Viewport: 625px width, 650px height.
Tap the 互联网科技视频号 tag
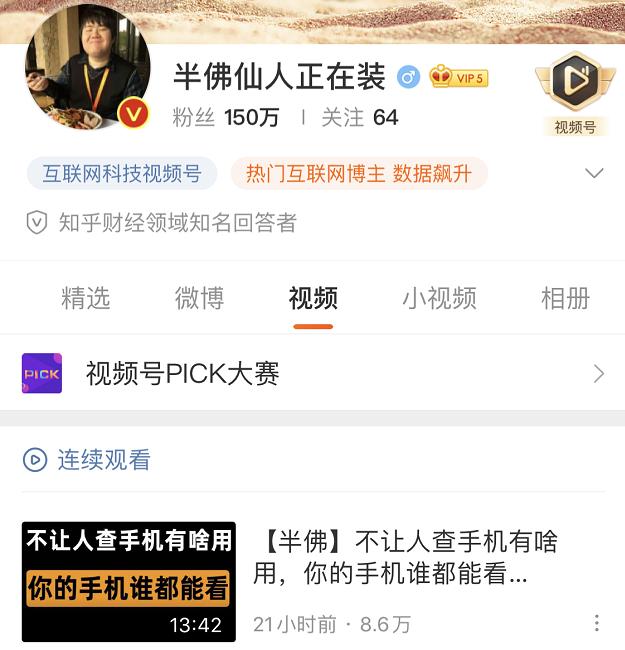click(121, 173)
